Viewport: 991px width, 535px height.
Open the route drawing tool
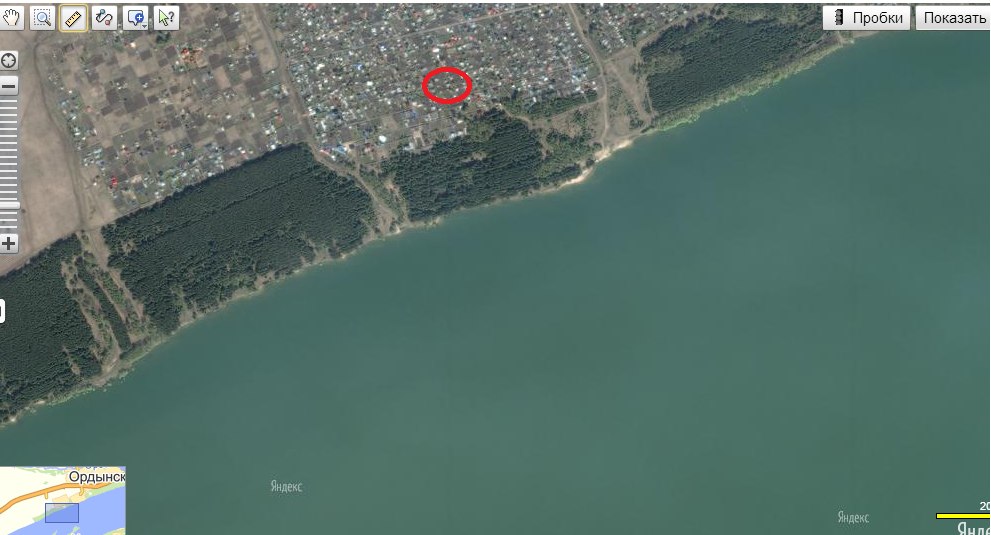click(103, 17)
